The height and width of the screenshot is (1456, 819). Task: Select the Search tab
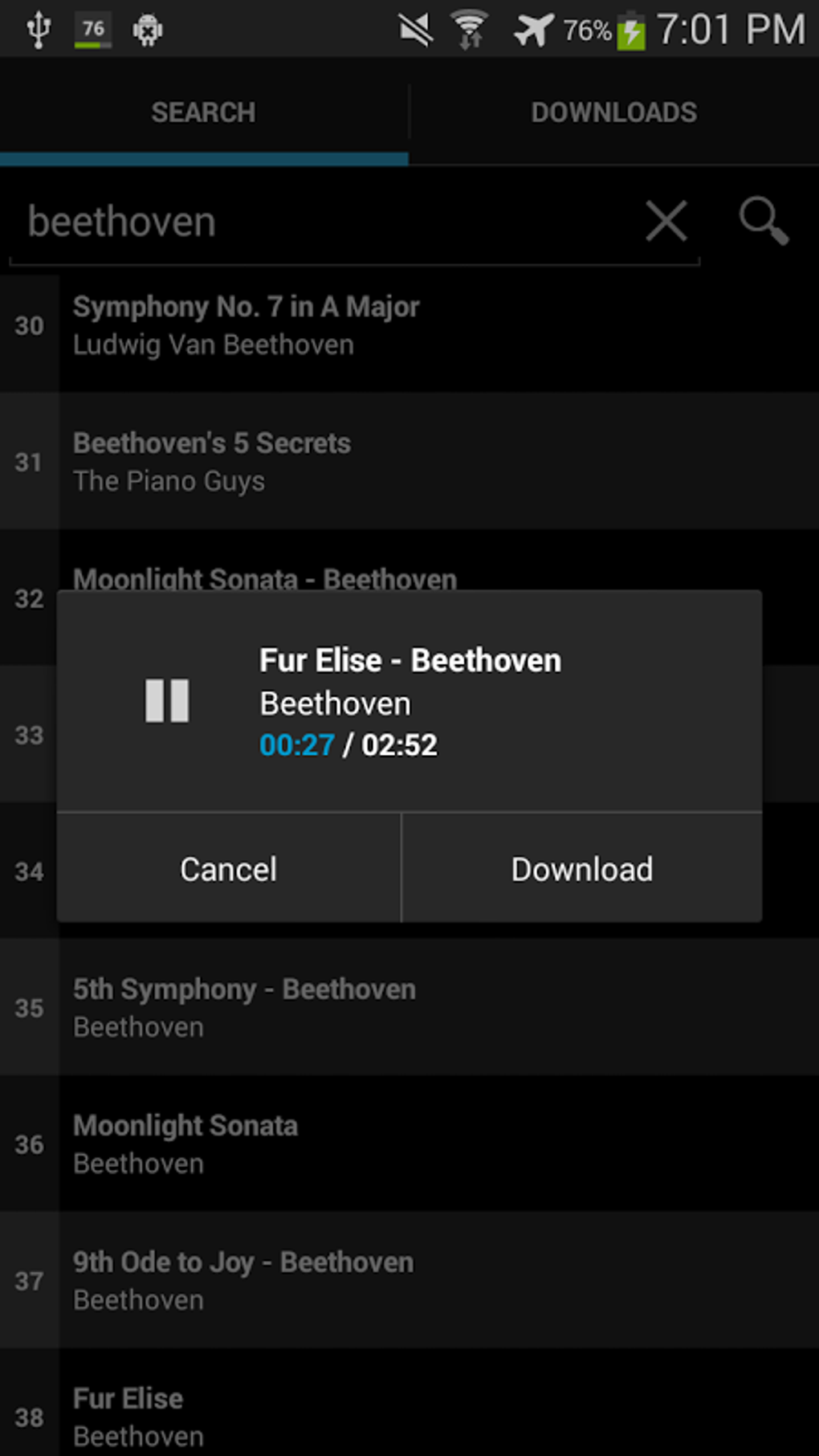coord(204,112)
